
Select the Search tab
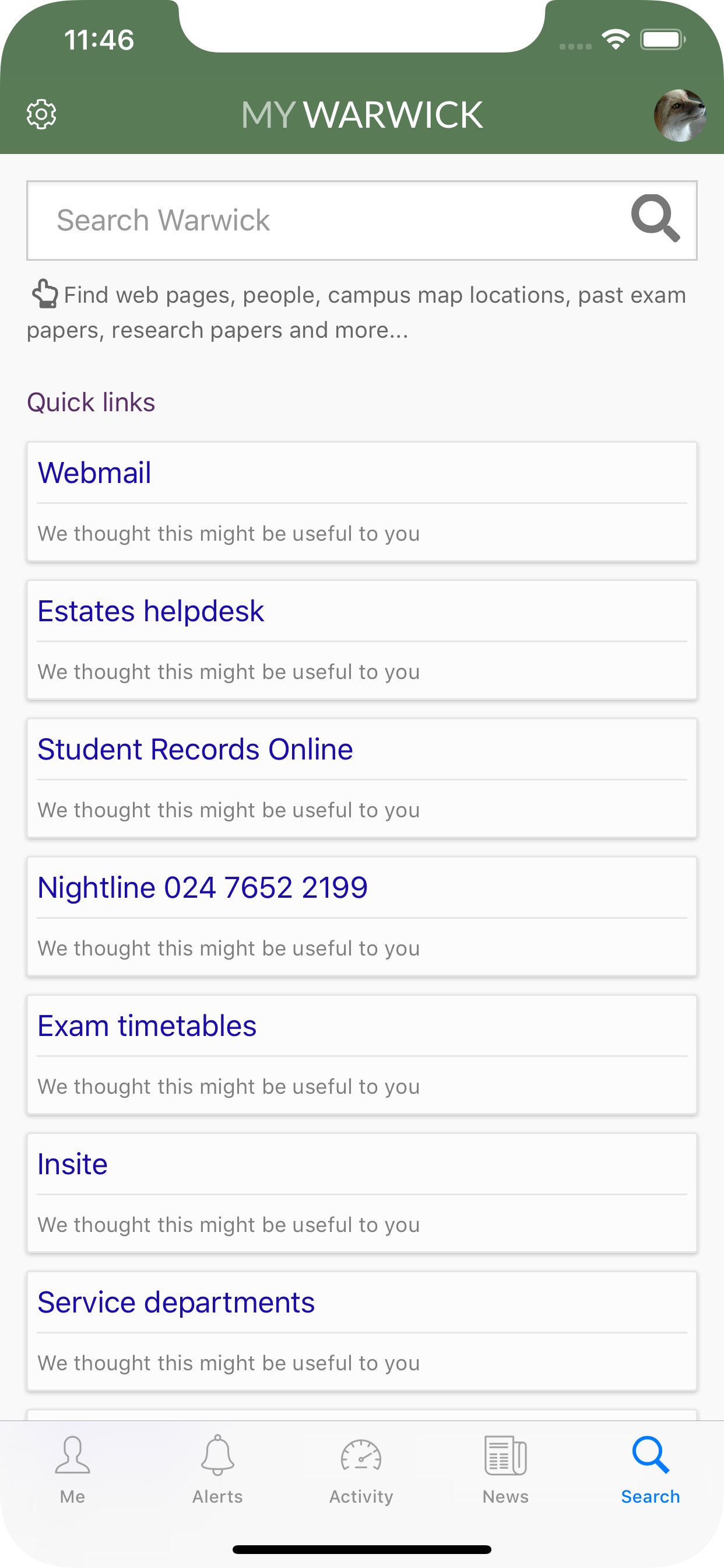tap(651, 1468)
